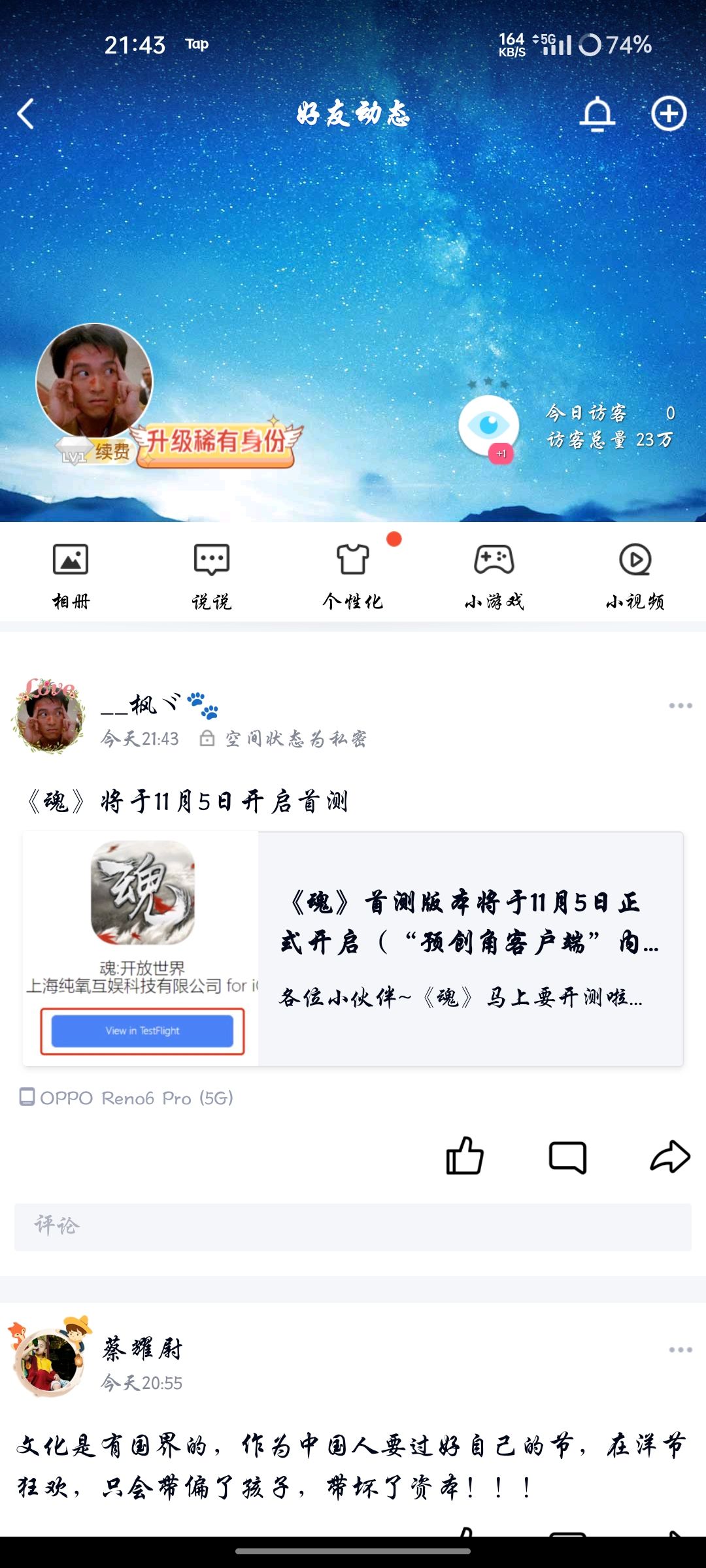Screen dimensions: 706x1568
Task: Go back with the arrow at top left
Action: pyautogui.click(x=25, y=113)
